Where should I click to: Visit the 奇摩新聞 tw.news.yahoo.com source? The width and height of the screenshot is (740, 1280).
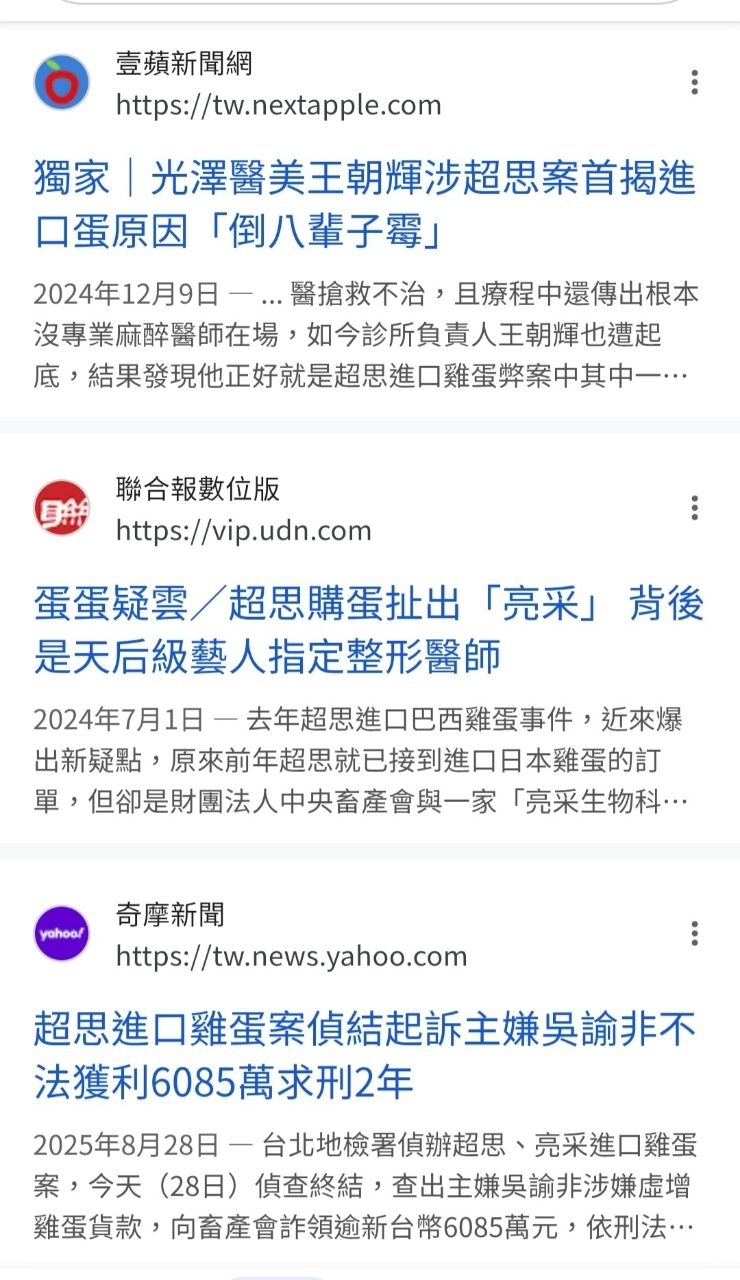(x=291, y=956)
